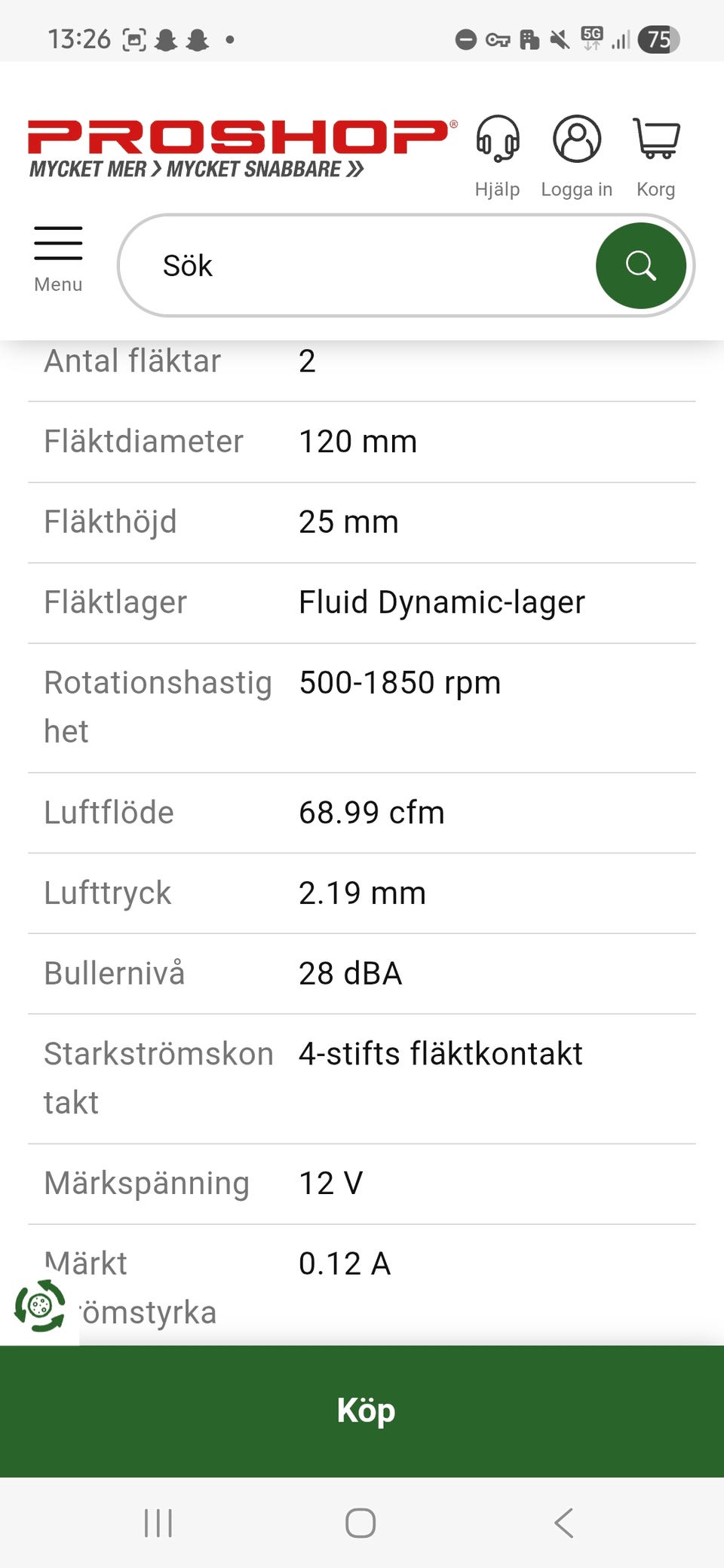Select the Luftflöde 68.99 cfm value
This screenshot has height=1568, width=724.
371,812
